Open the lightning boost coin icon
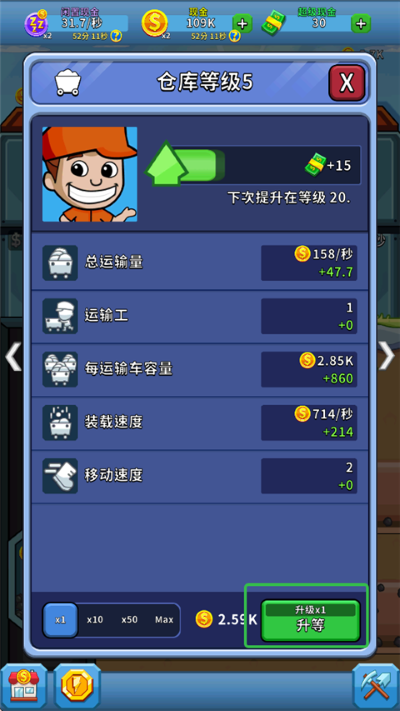400x711 pixels. pos(78,687)
